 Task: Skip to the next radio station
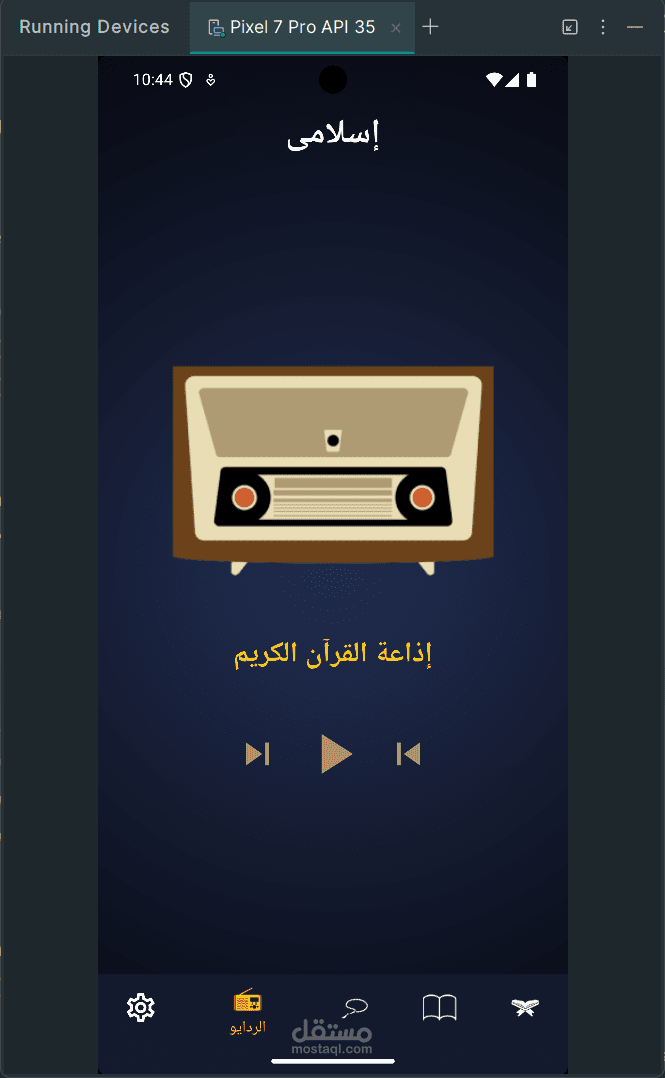tap(257, 754)
